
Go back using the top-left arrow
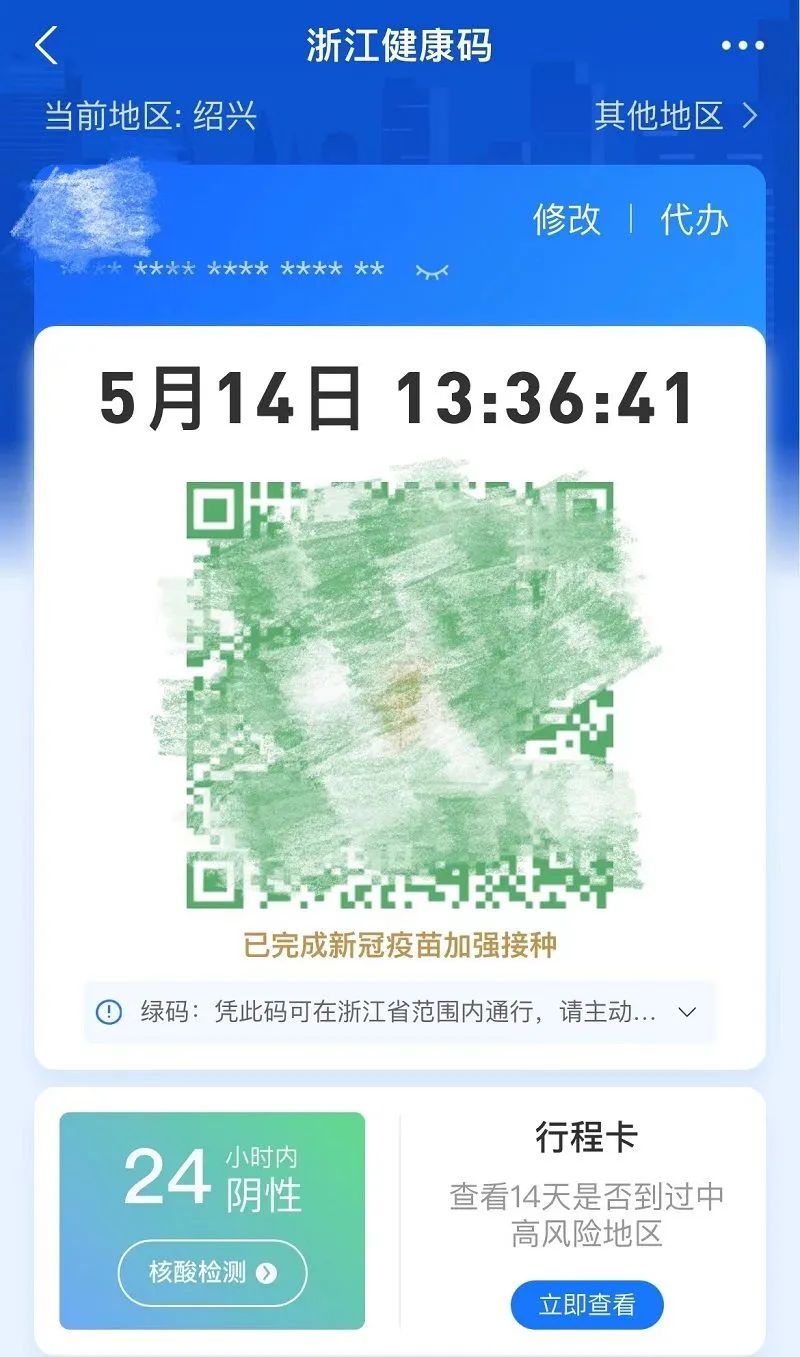click(46, 46)
